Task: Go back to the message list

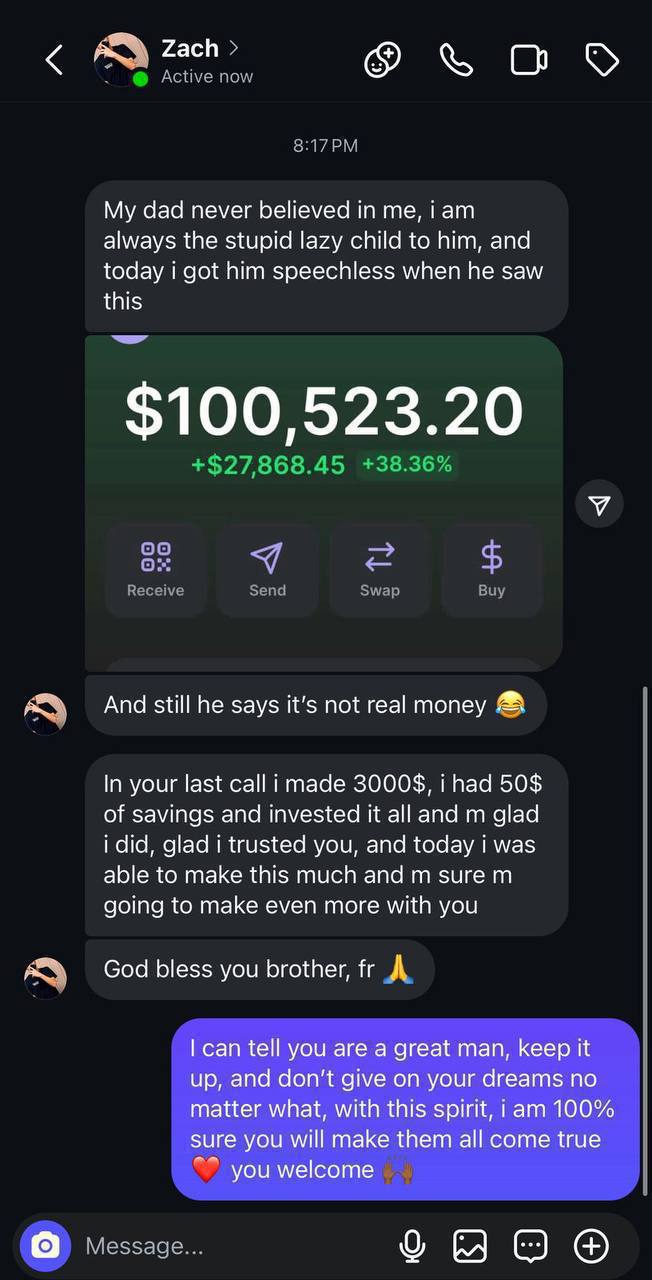Action: [x=54, y=61]
